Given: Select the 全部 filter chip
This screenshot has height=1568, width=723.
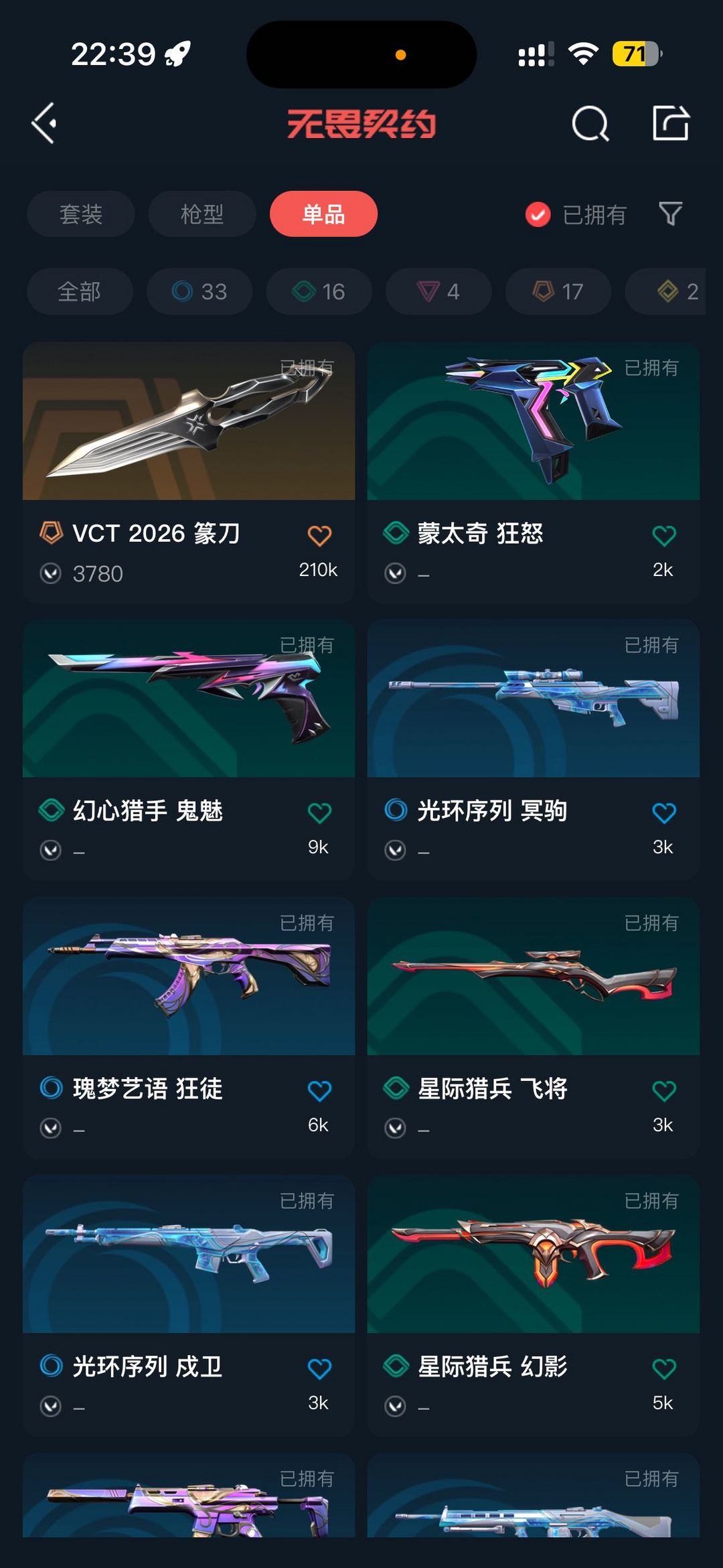Looking at the screenshot, I should 80,291.
